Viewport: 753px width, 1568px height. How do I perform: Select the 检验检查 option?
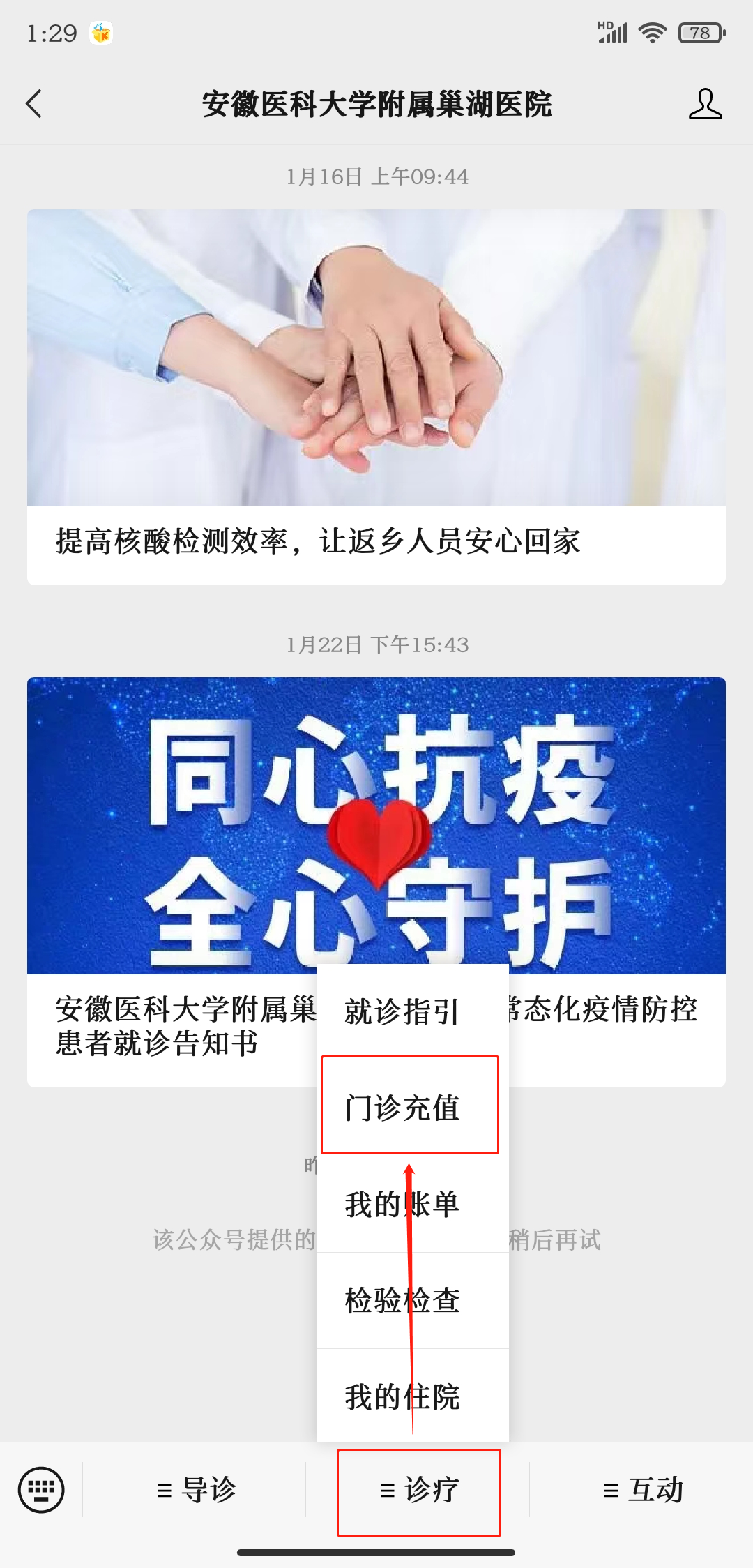[402, 1301]
